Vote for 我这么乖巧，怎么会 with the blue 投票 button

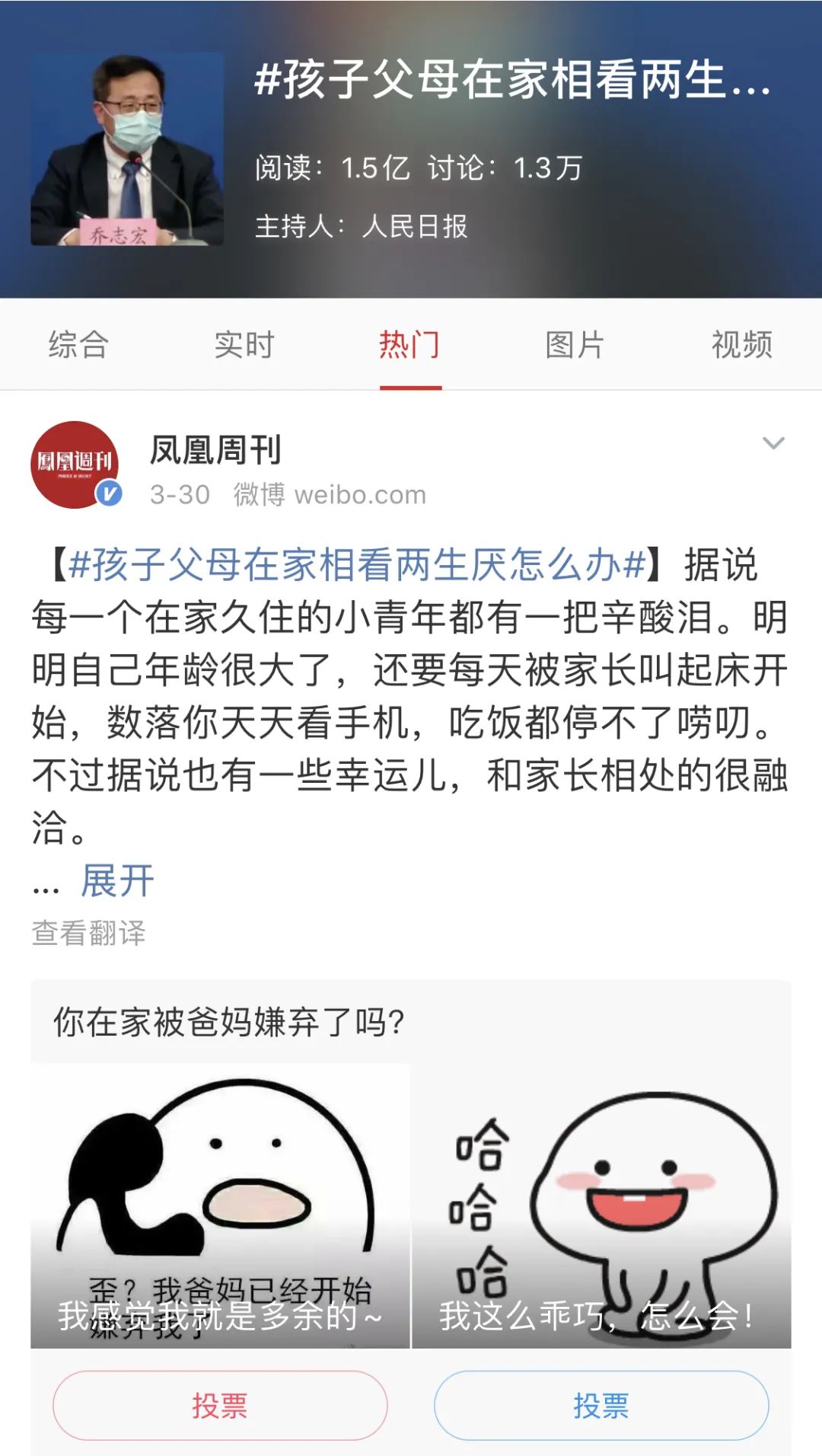pos(601,1405)
